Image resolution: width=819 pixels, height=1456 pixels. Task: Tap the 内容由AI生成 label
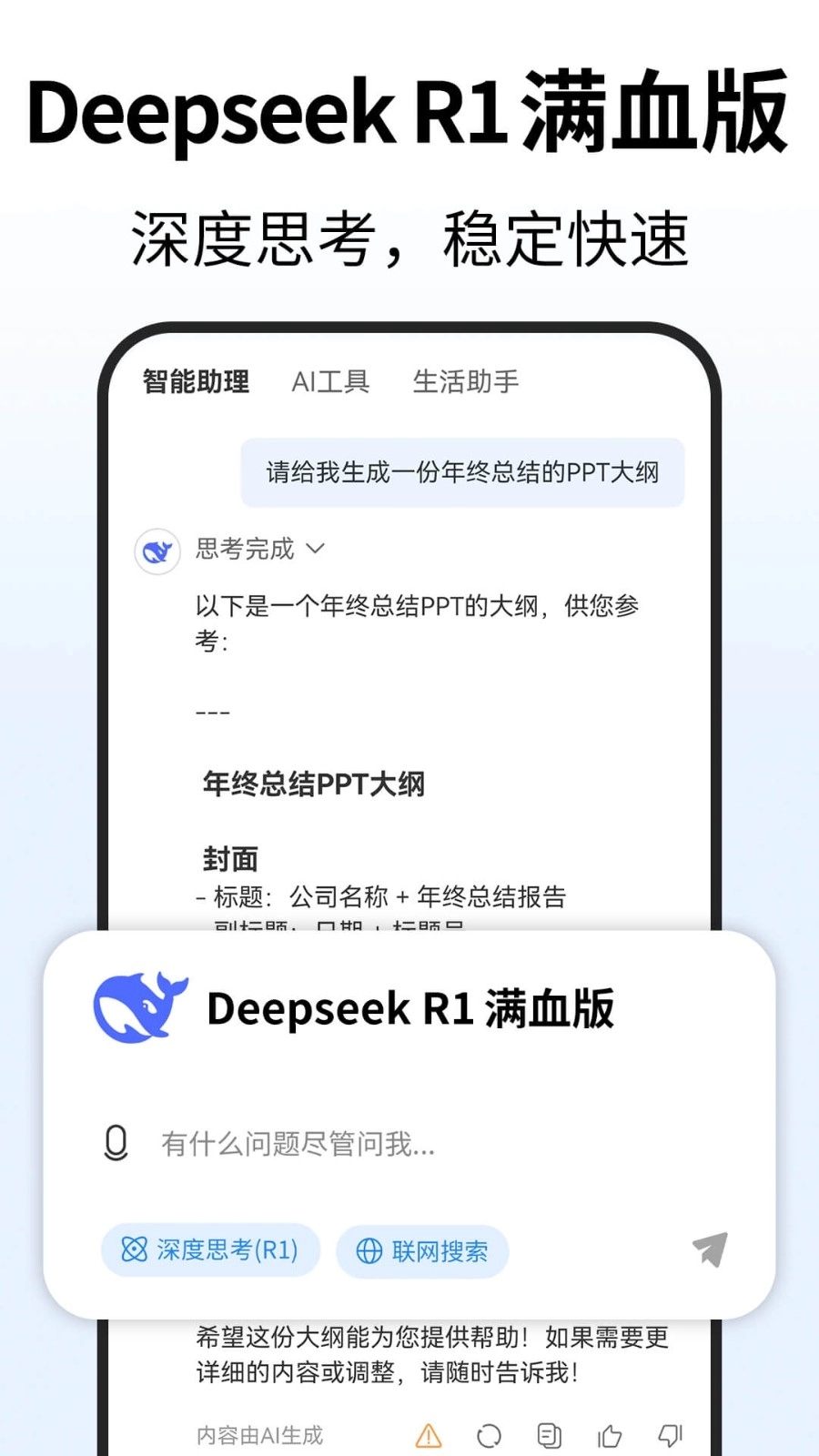(258, 1435)
